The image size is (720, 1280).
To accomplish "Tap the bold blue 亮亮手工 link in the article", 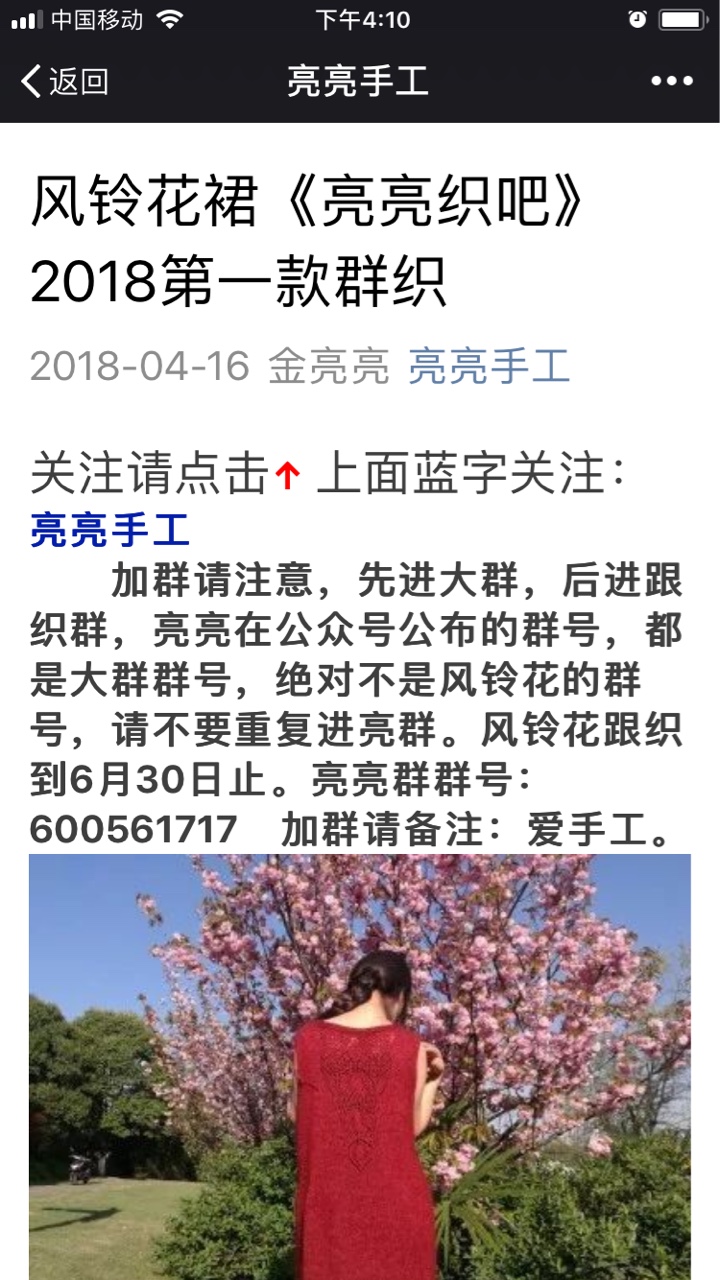I will (x=110, y=530).
